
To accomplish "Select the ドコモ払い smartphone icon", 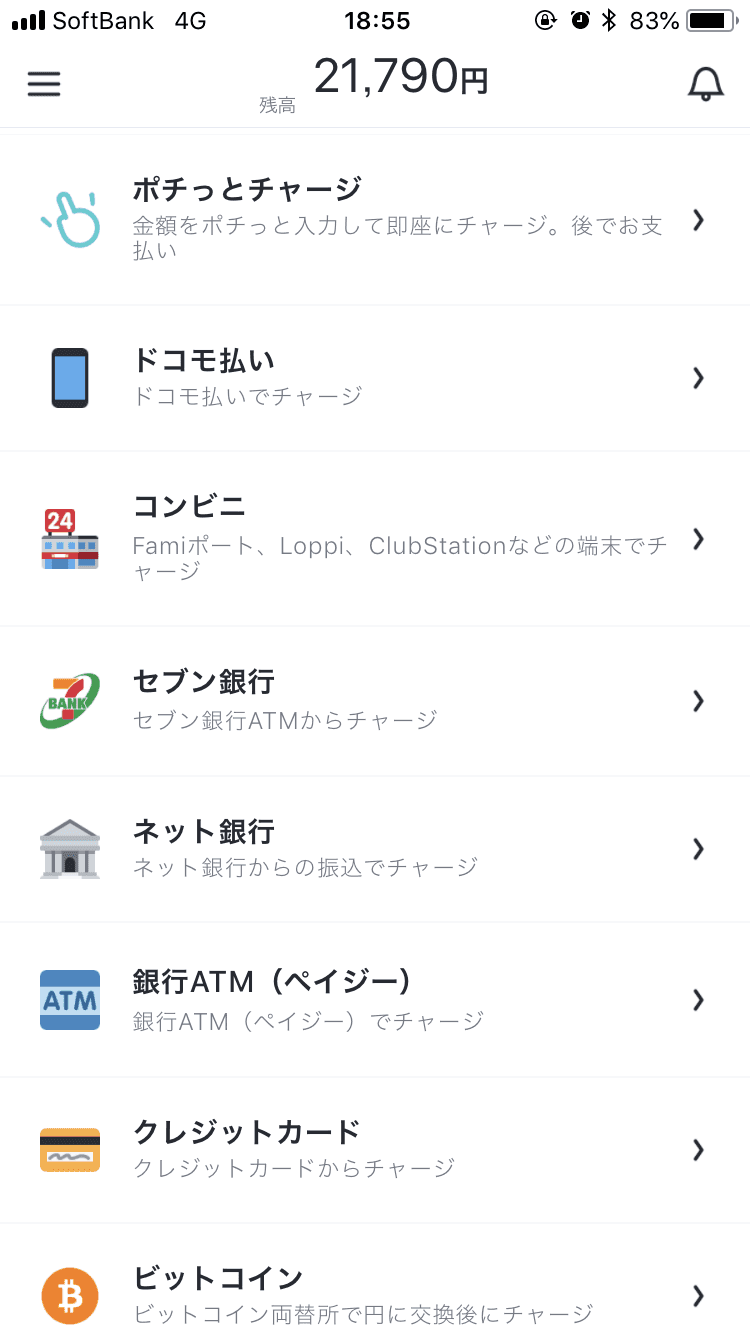I will tap(69, 377).
